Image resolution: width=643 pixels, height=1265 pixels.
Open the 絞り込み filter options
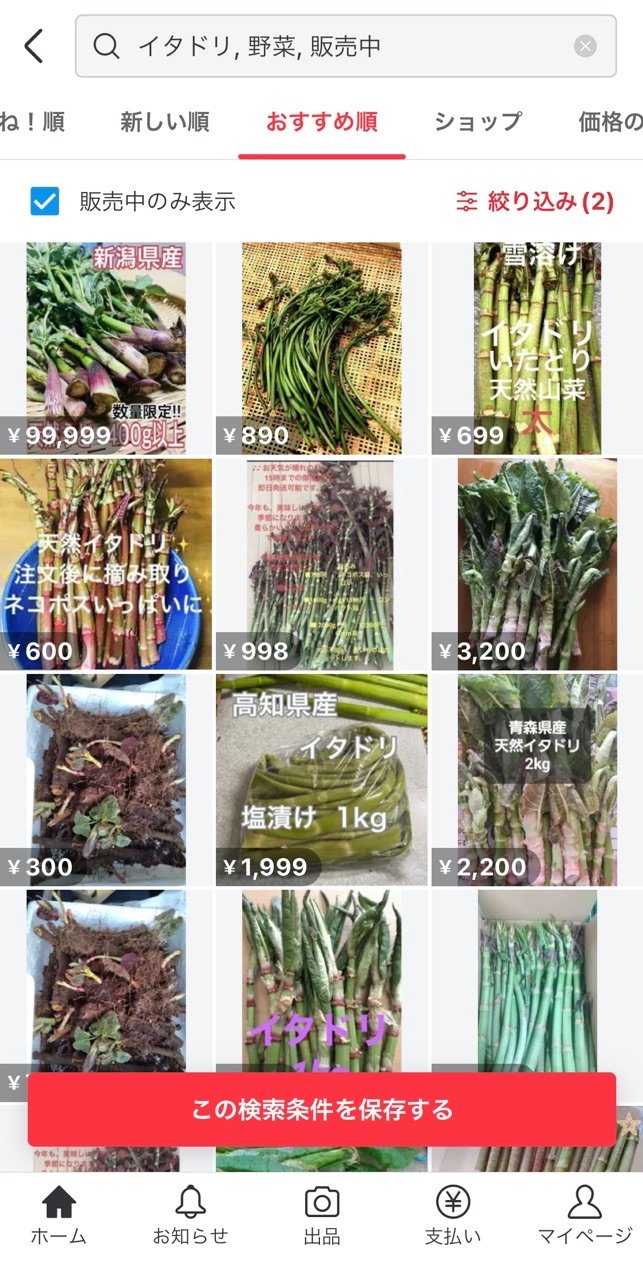(x=534, y=201)
